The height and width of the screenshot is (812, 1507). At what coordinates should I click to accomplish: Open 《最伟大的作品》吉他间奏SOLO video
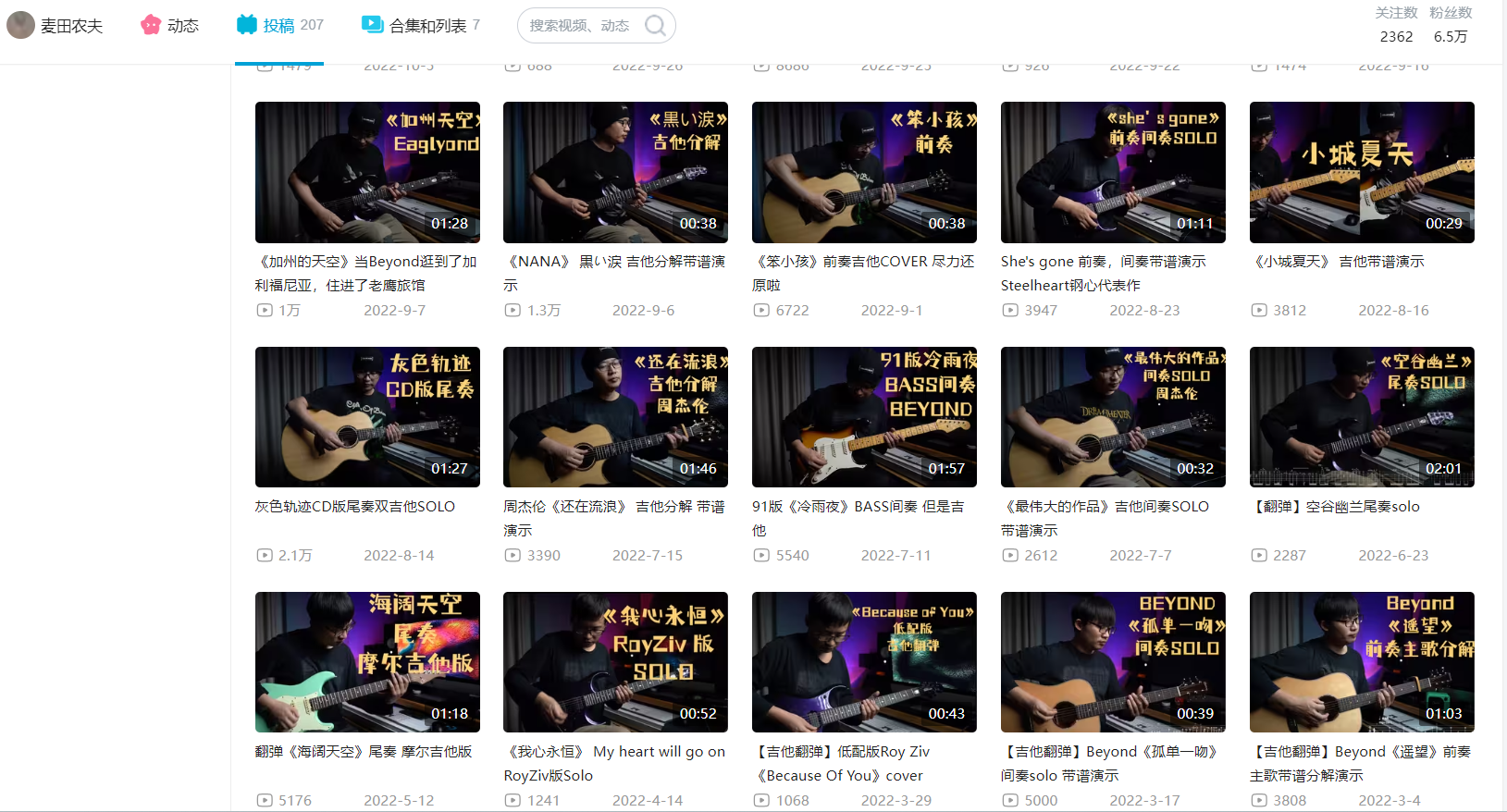click(1113, 418)
